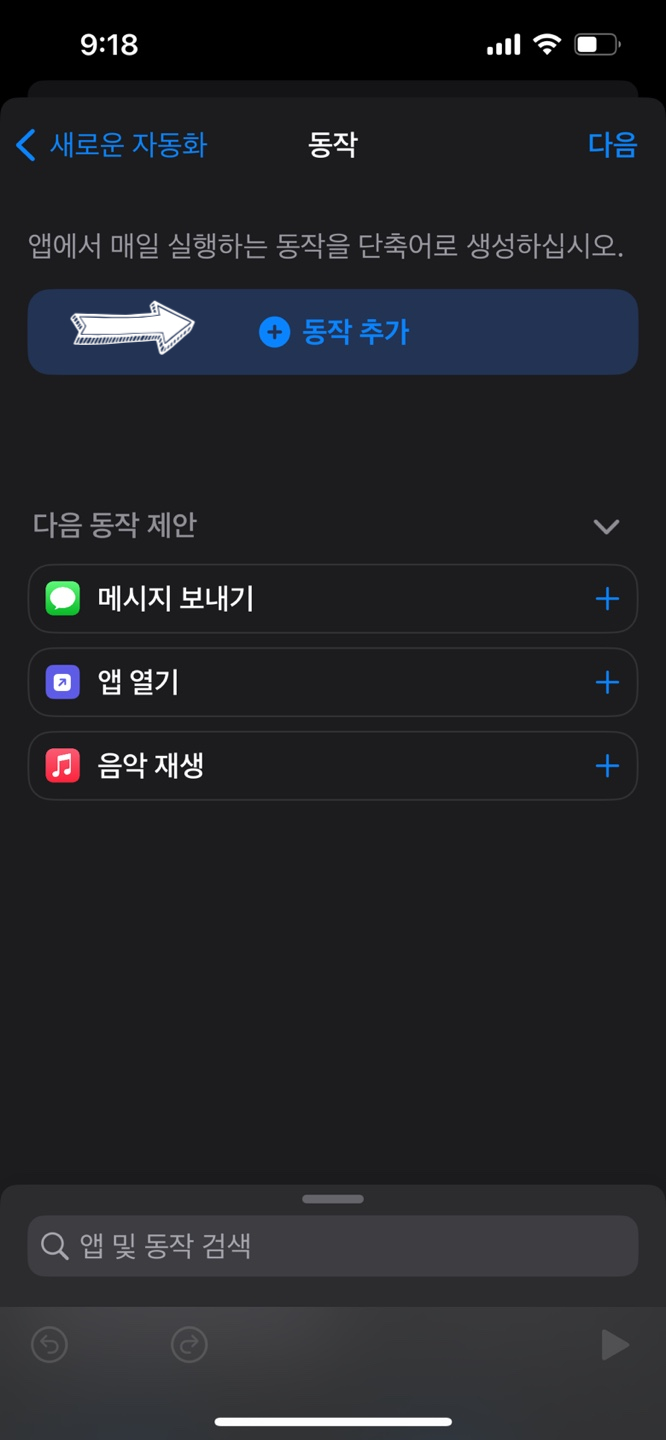Image resolution: width=666 pixels, height=1440 pixels.
Task: Add the 메시지 보내기 action
Action: pos(606,599)
